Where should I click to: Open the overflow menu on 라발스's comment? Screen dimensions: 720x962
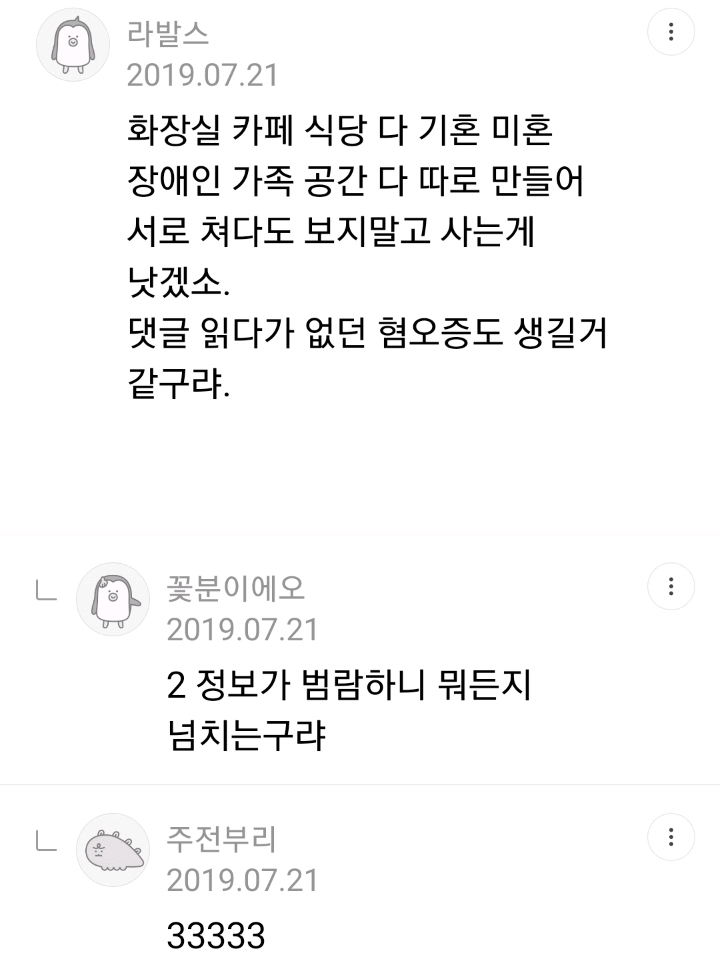pos(671,33)
